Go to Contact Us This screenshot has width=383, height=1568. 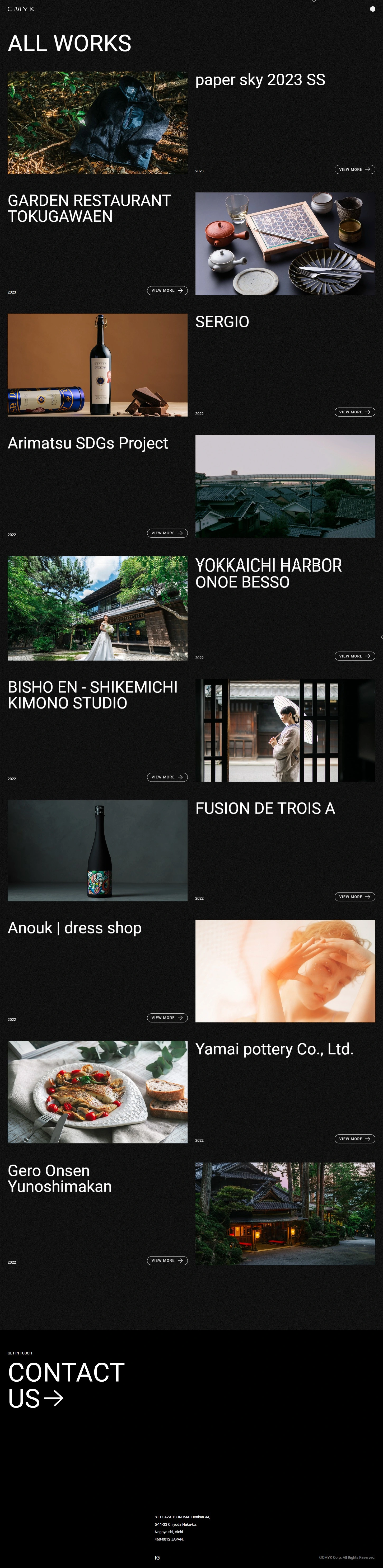click(66, 1385)
